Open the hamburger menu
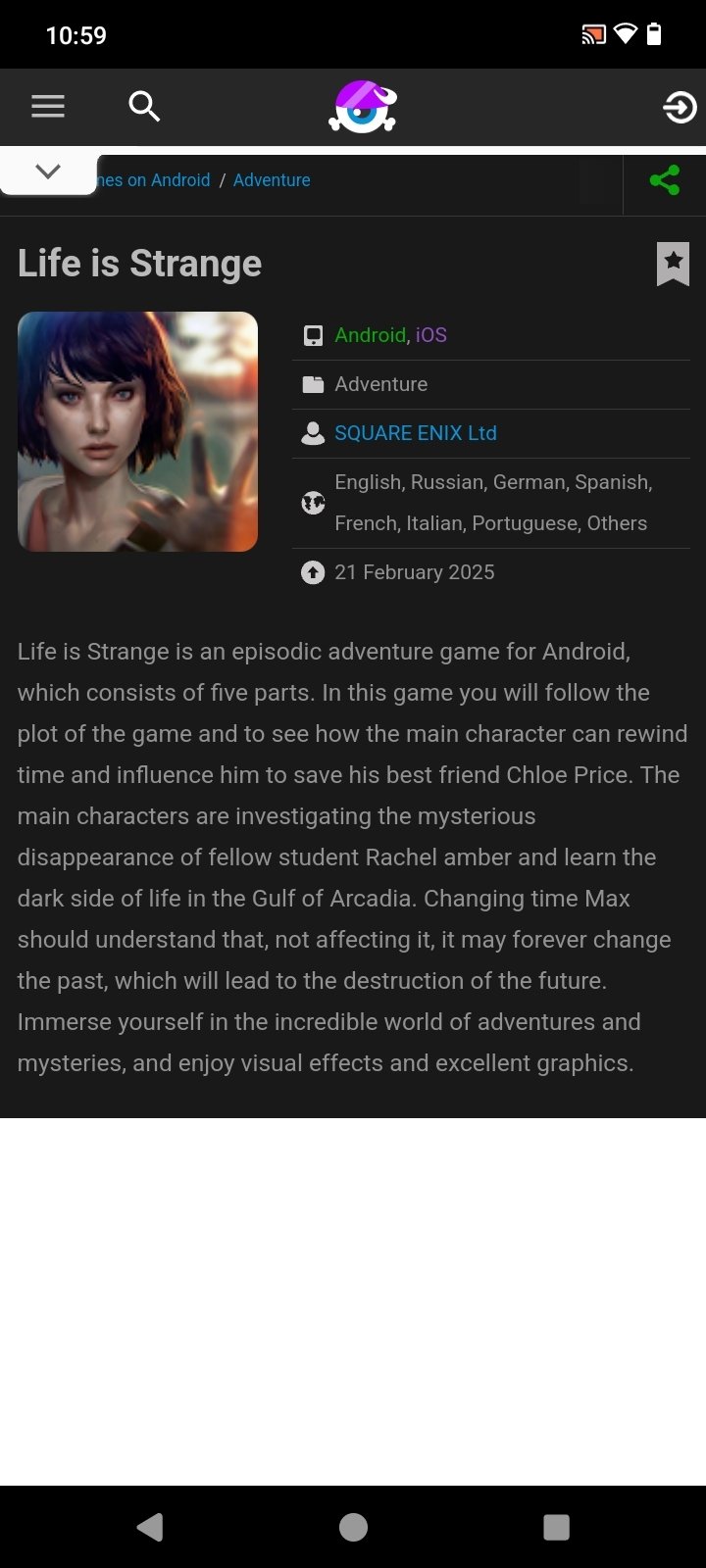This screenshot has width=706, height=1568. (48, 106)
